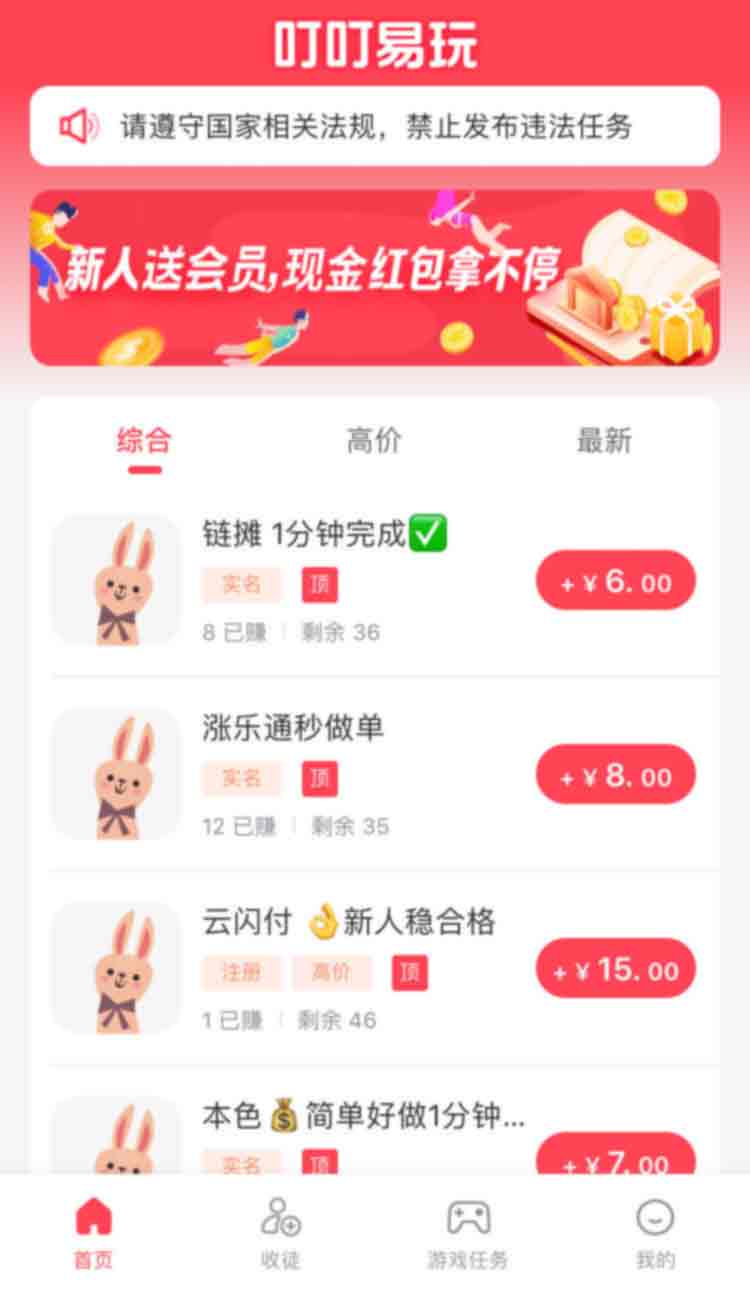Open the 收徒 tab
The image size is (750, 1294).
tap(281, 1233)
